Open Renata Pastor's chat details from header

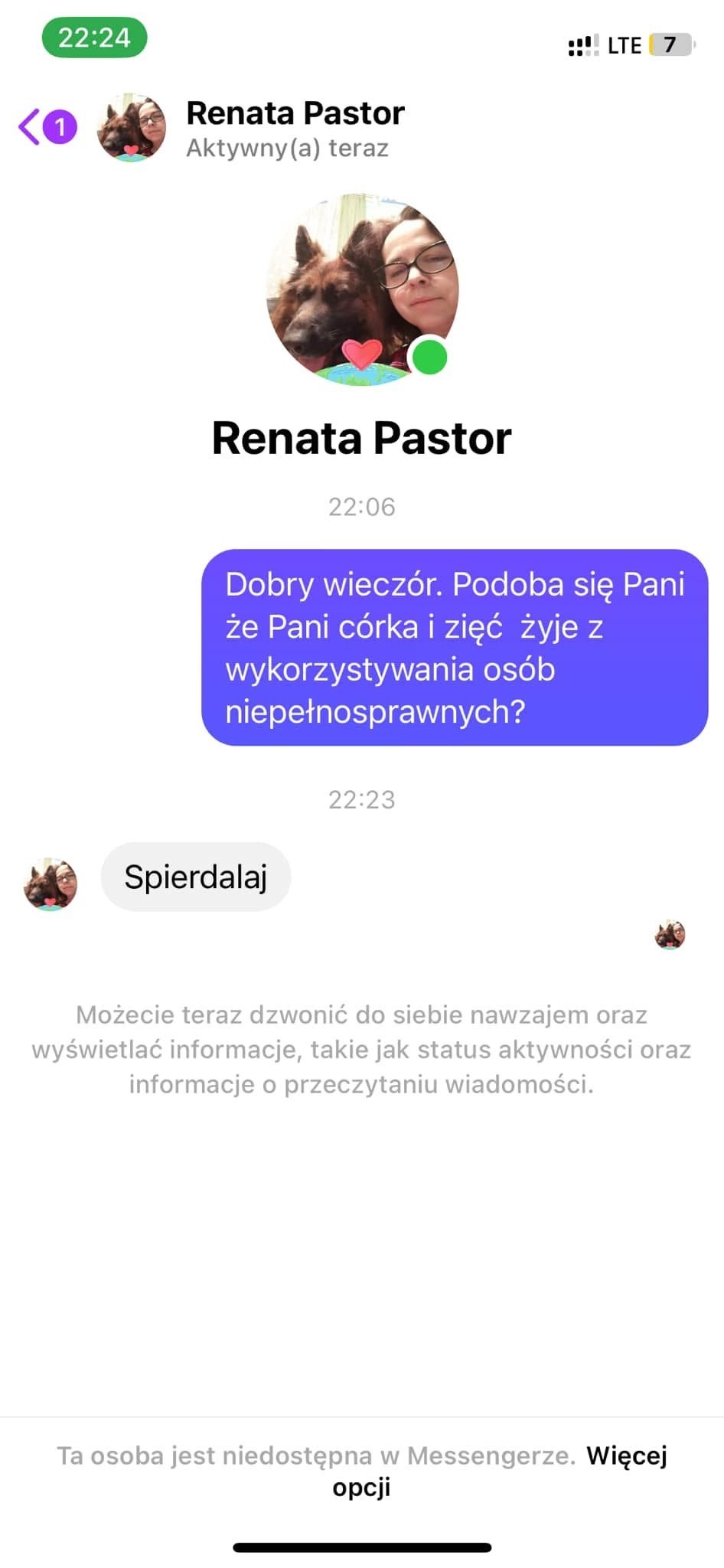(295, 127)
